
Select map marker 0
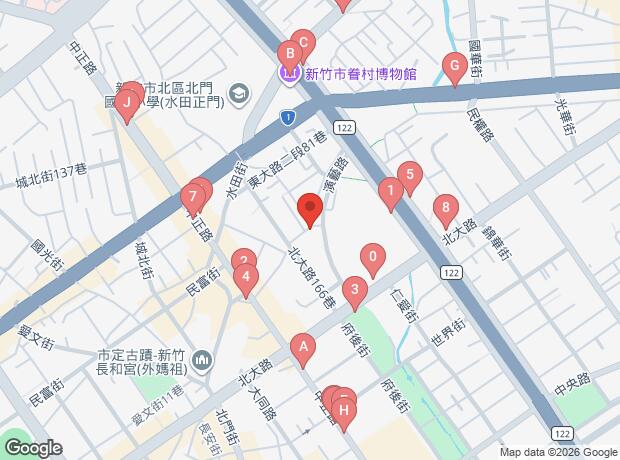click(373, 258)
